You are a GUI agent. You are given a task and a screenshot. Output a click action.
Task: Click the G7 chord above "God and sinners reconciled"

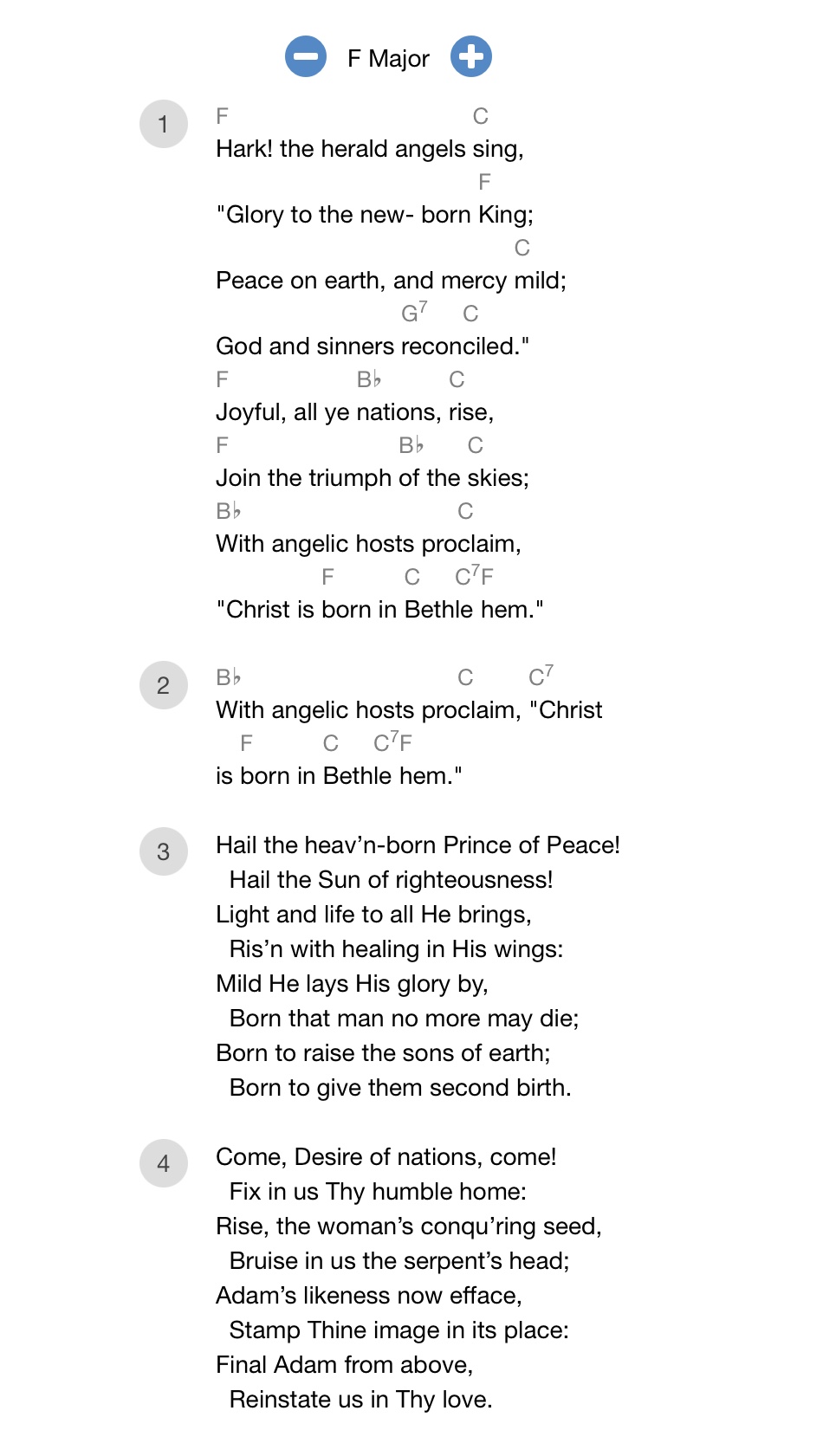[415, 313]
